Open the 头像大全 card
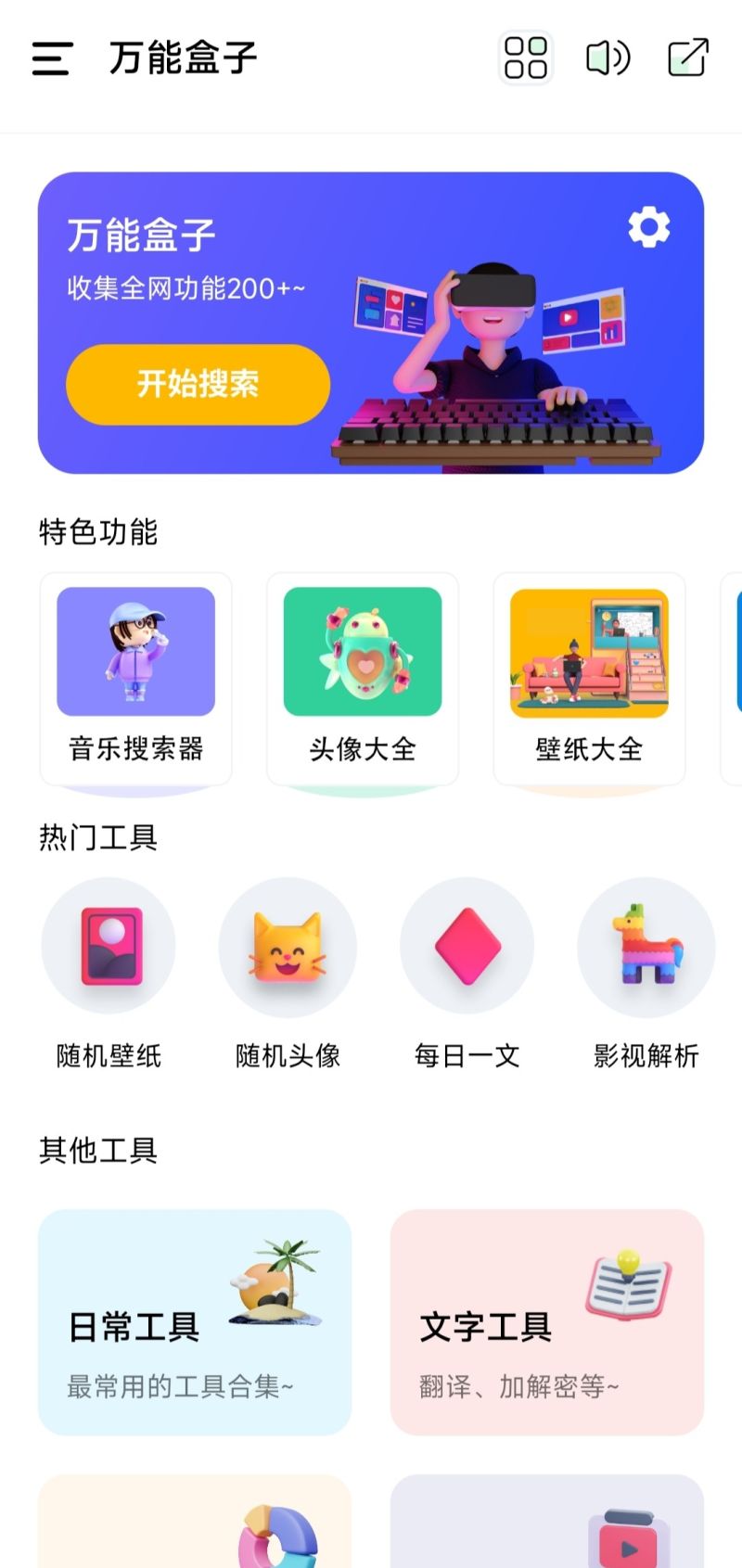This screenshot has width=742, height=1568. tap(363, 679)
